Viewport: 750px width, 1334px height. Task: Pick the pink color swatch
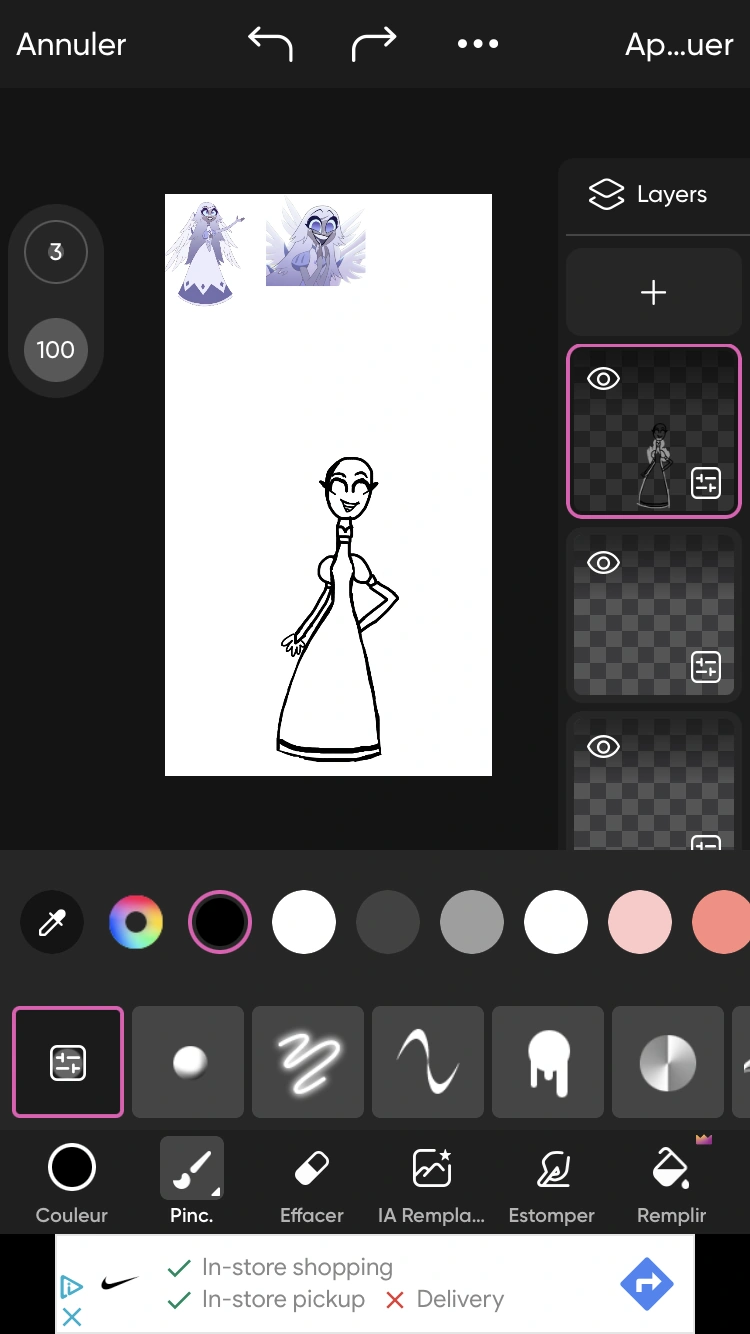point(639,921)
